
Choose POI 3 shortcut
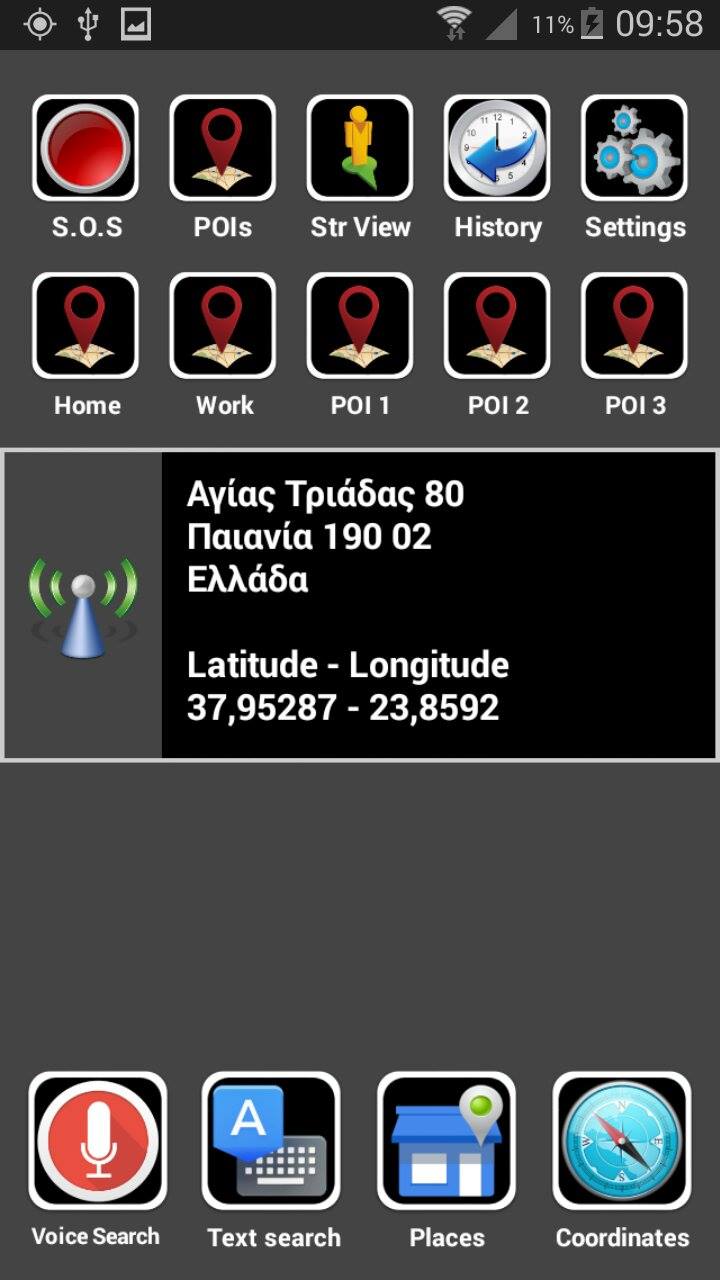point(634,326)
